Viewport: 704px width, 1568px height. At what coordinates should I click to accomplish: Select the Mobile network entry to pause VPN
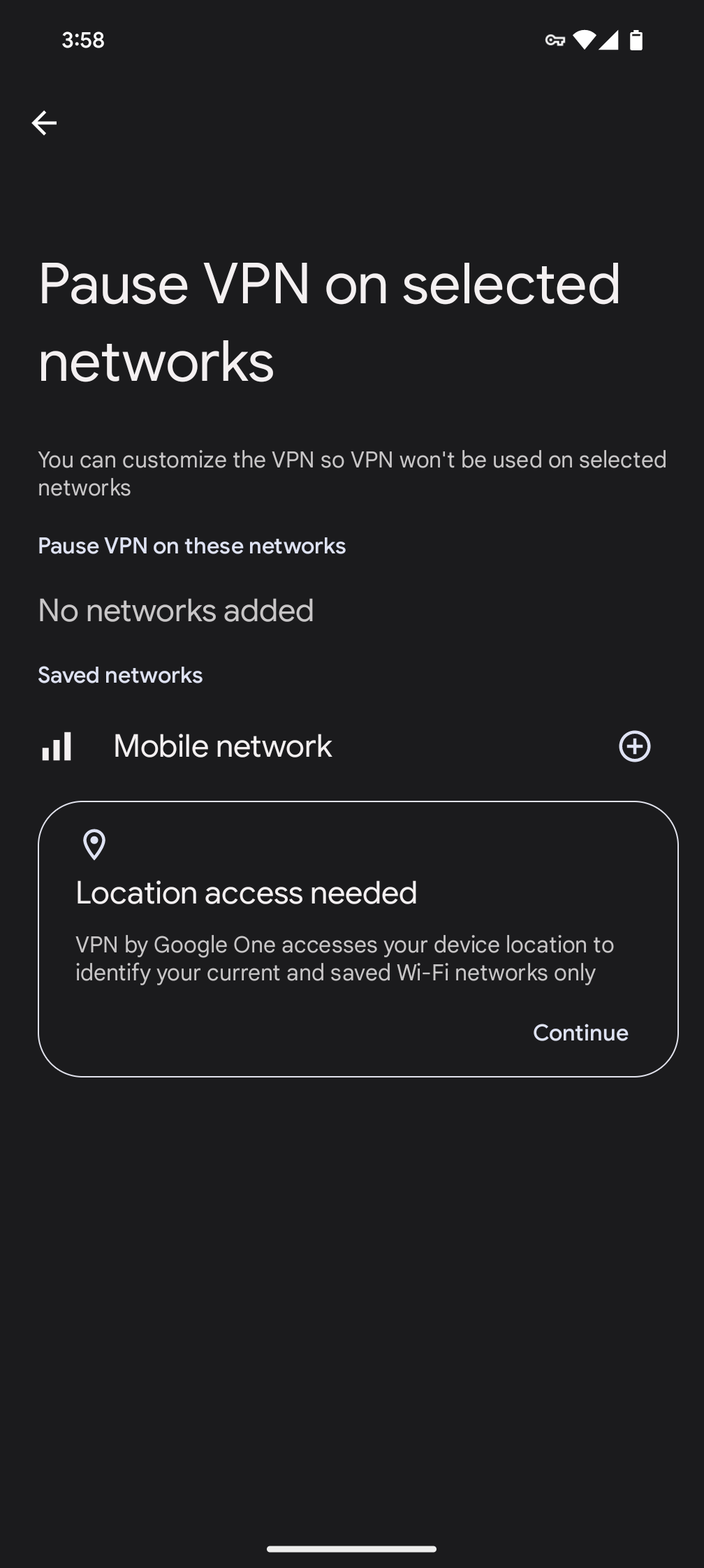pyautogui.click(x=222, y=746)
